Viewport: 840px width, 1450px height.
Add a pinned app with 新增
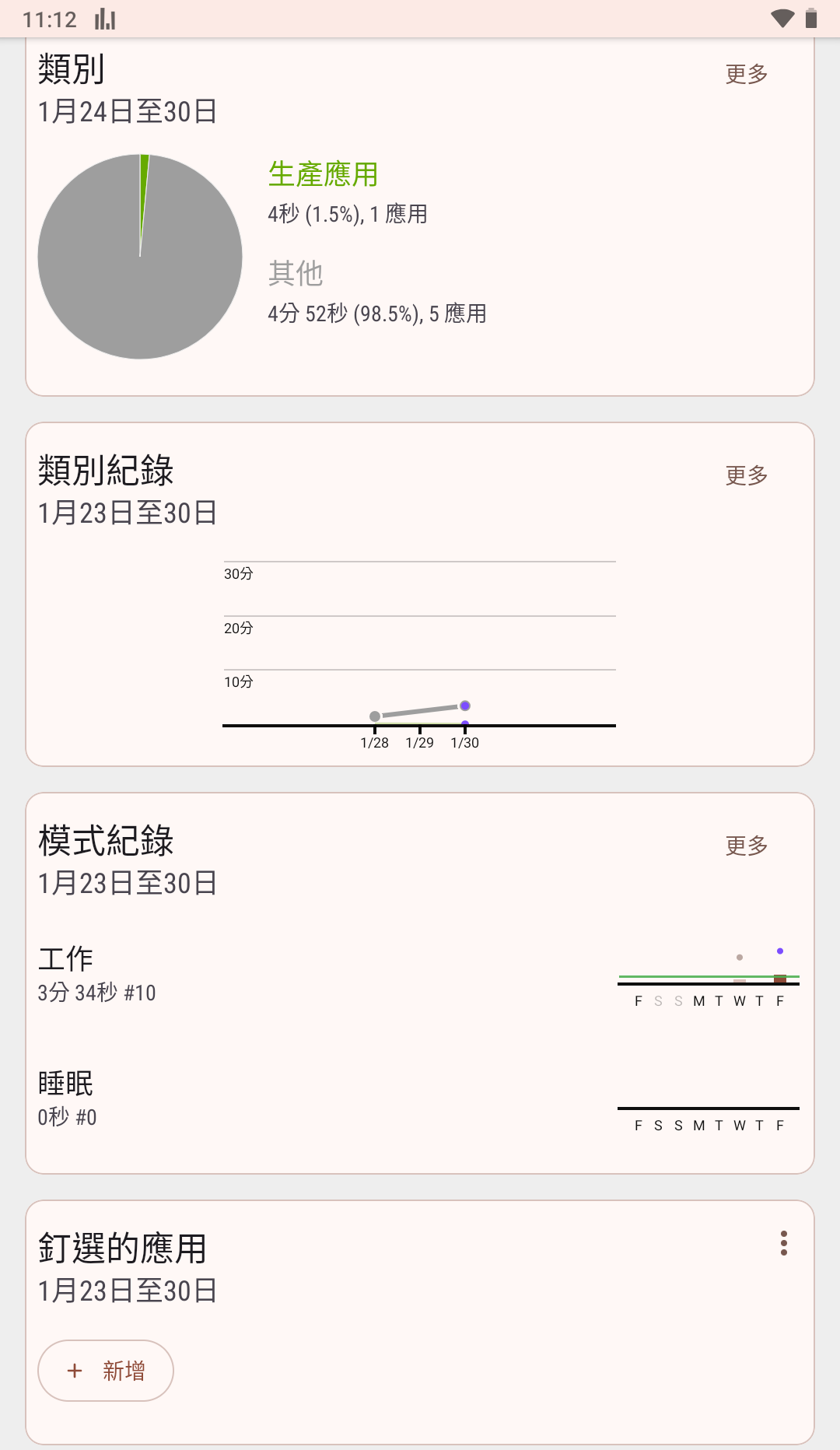[106, 1371]
